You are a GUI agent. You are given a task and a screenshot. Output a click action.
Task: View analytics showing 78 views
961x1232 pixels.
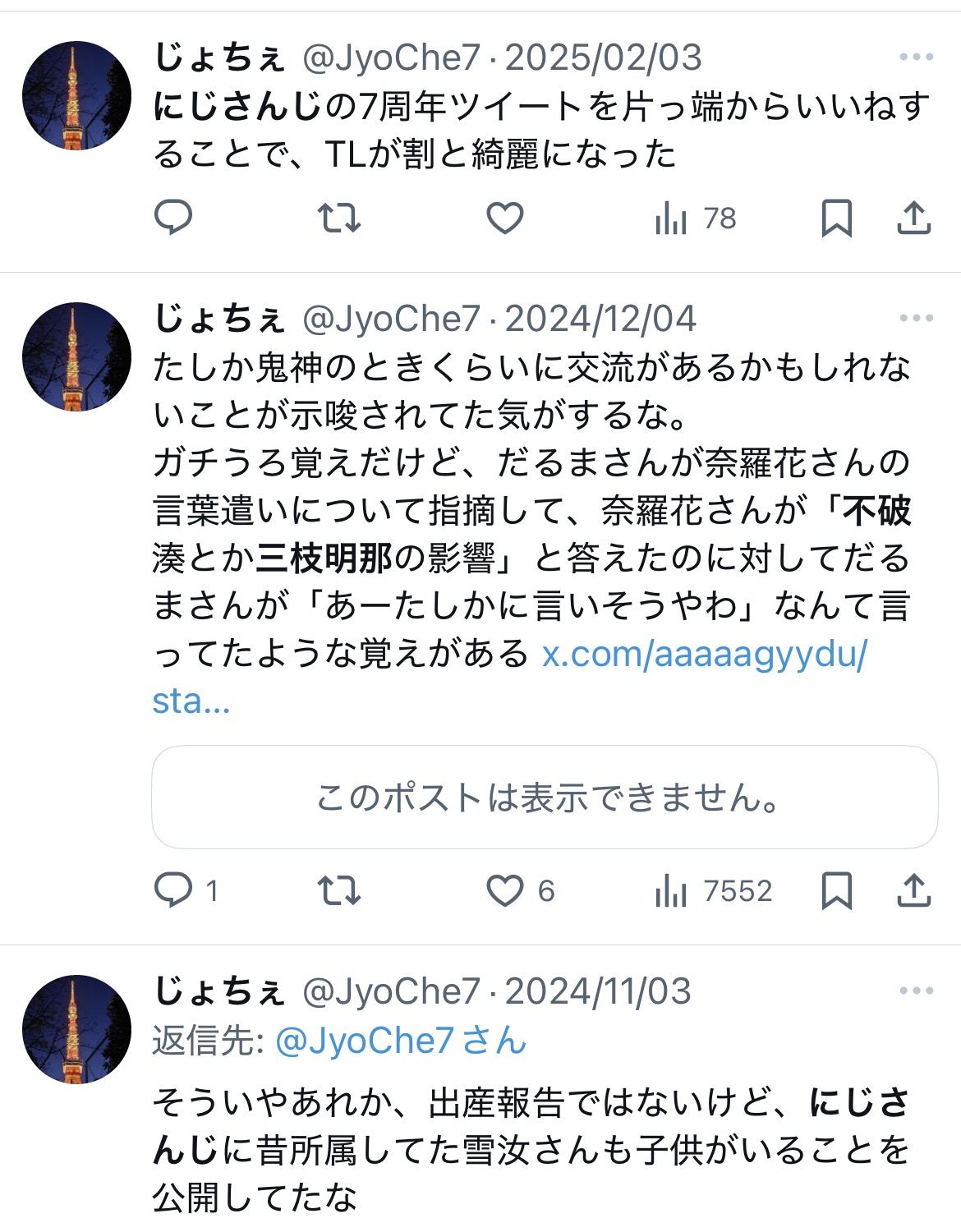click(695, 218)
